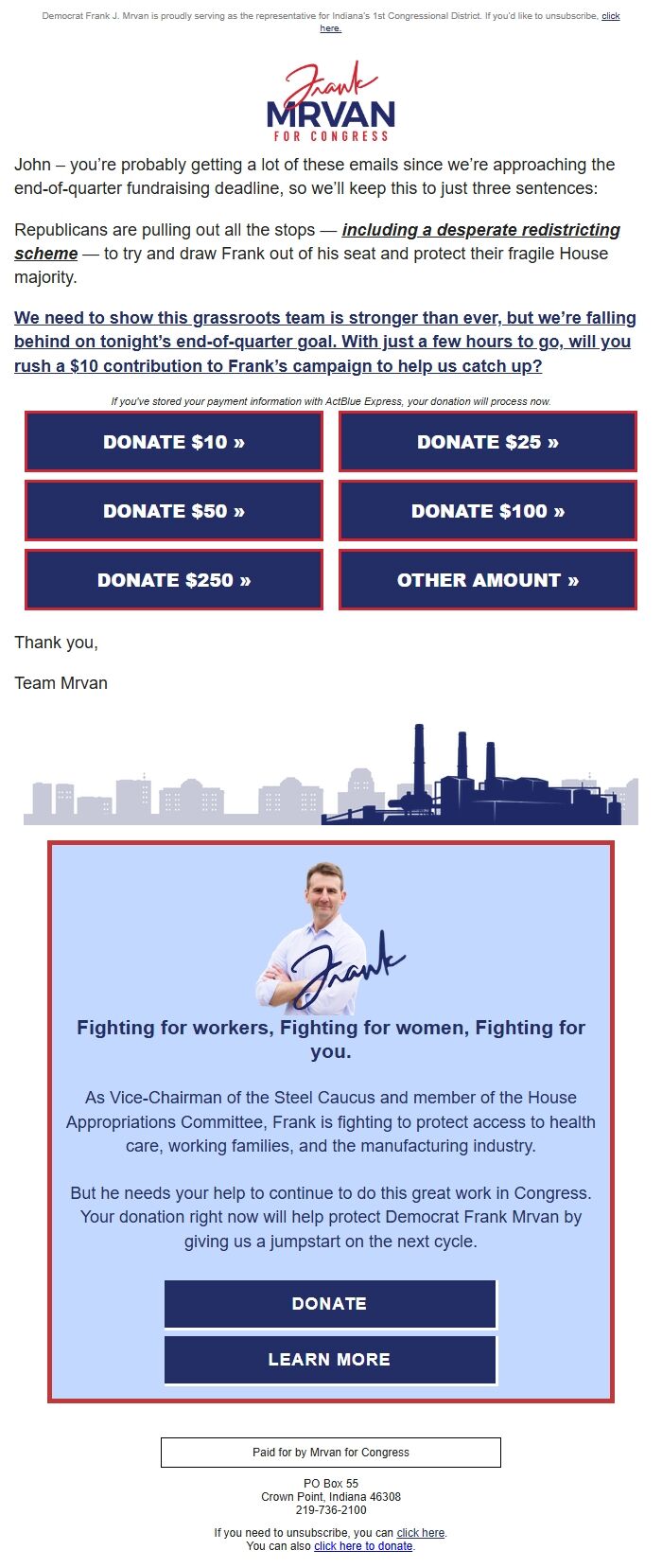
Task: Choose the DONATE $50 button
Action: point(174,511)
